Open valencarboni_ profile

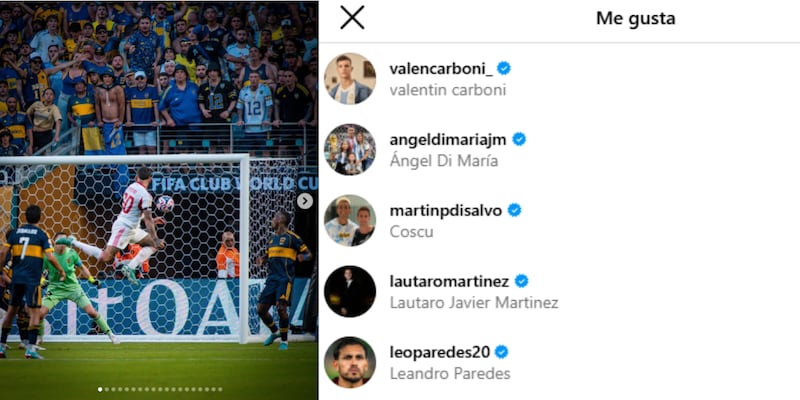439,68
